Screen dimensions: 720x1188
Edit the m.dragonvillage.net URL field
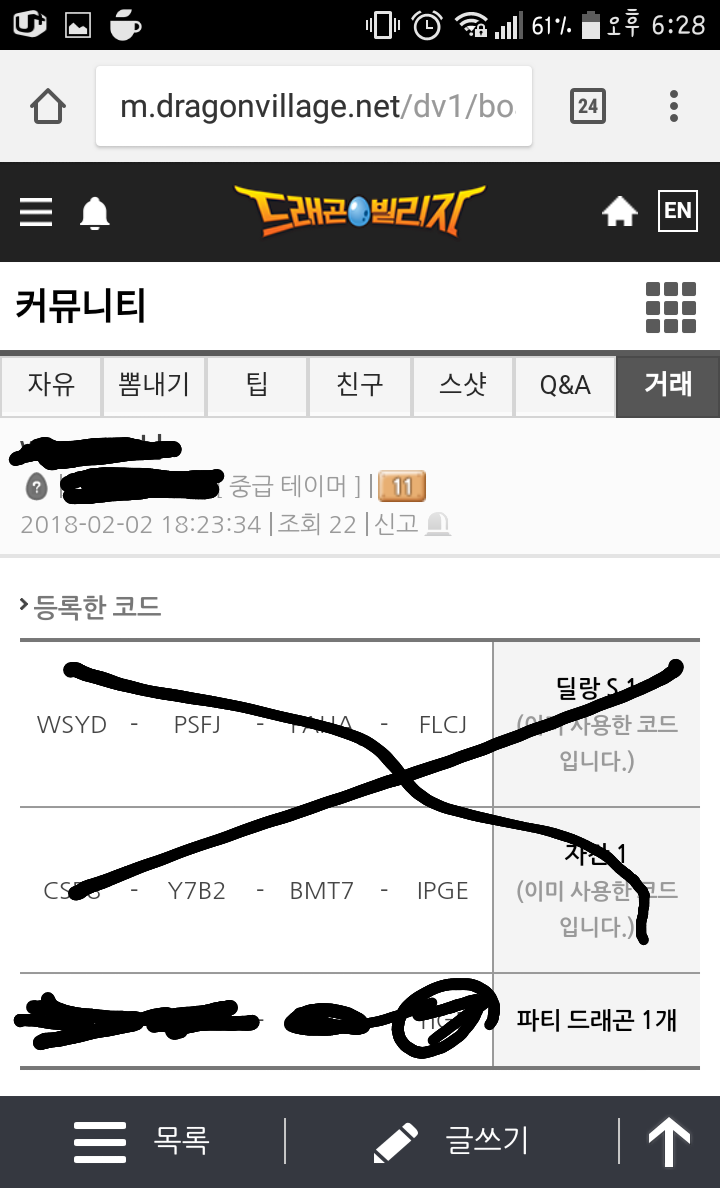click(314, 106)
